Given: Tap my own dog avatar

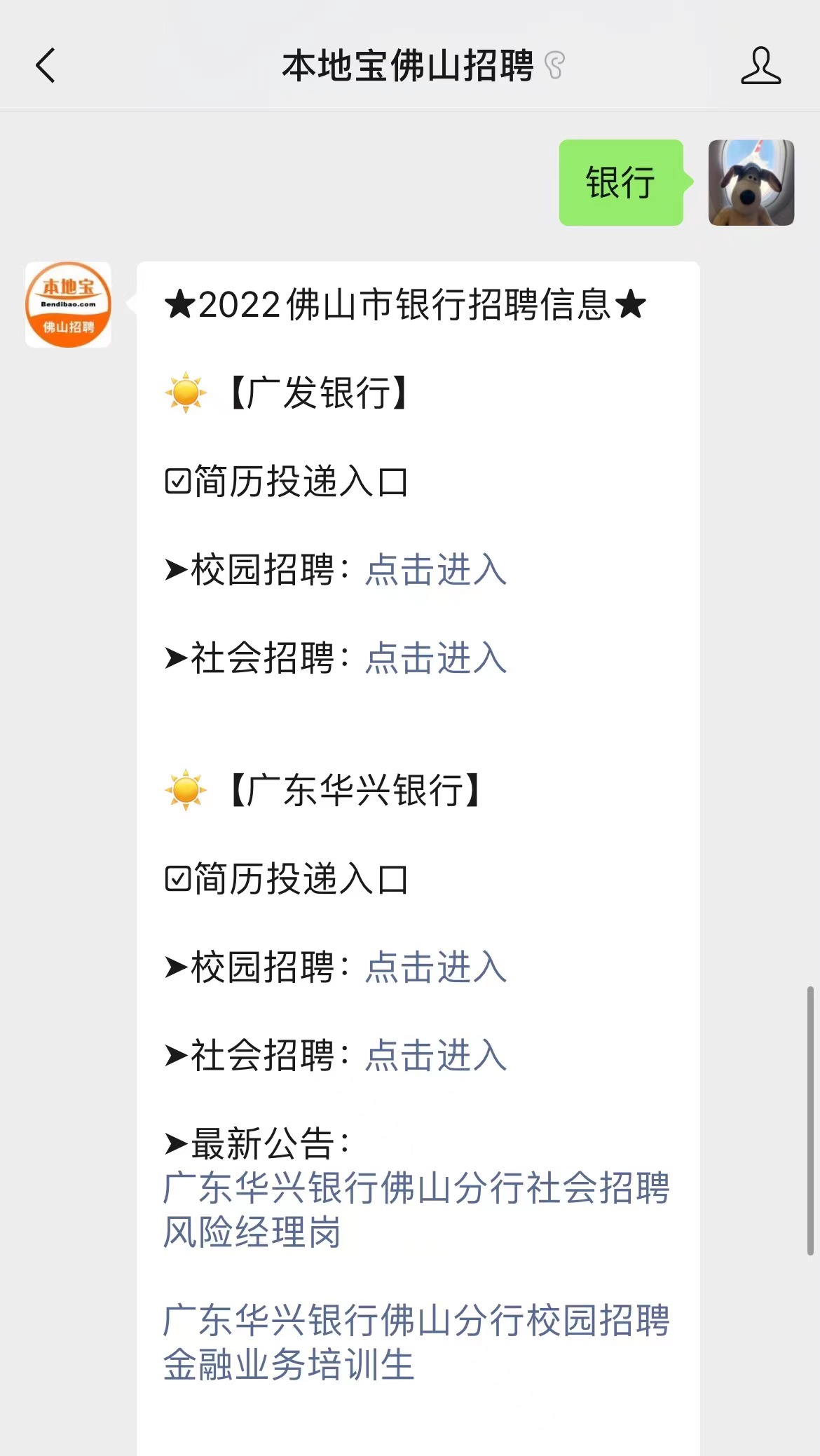Looking at the screenshot, I should pos(751,182).
